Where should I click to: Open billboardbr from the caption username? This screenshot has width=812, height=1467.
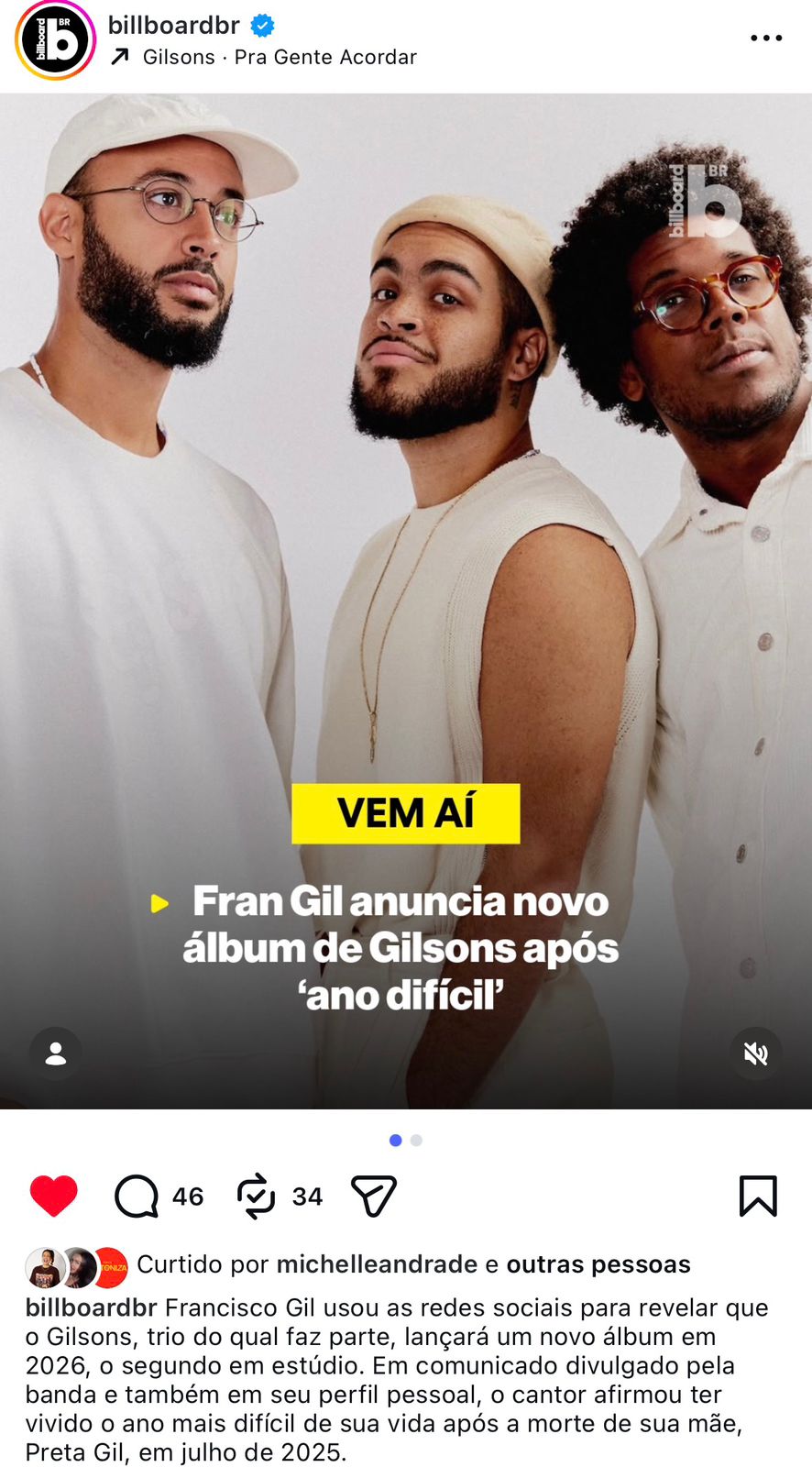point(91,1307)
